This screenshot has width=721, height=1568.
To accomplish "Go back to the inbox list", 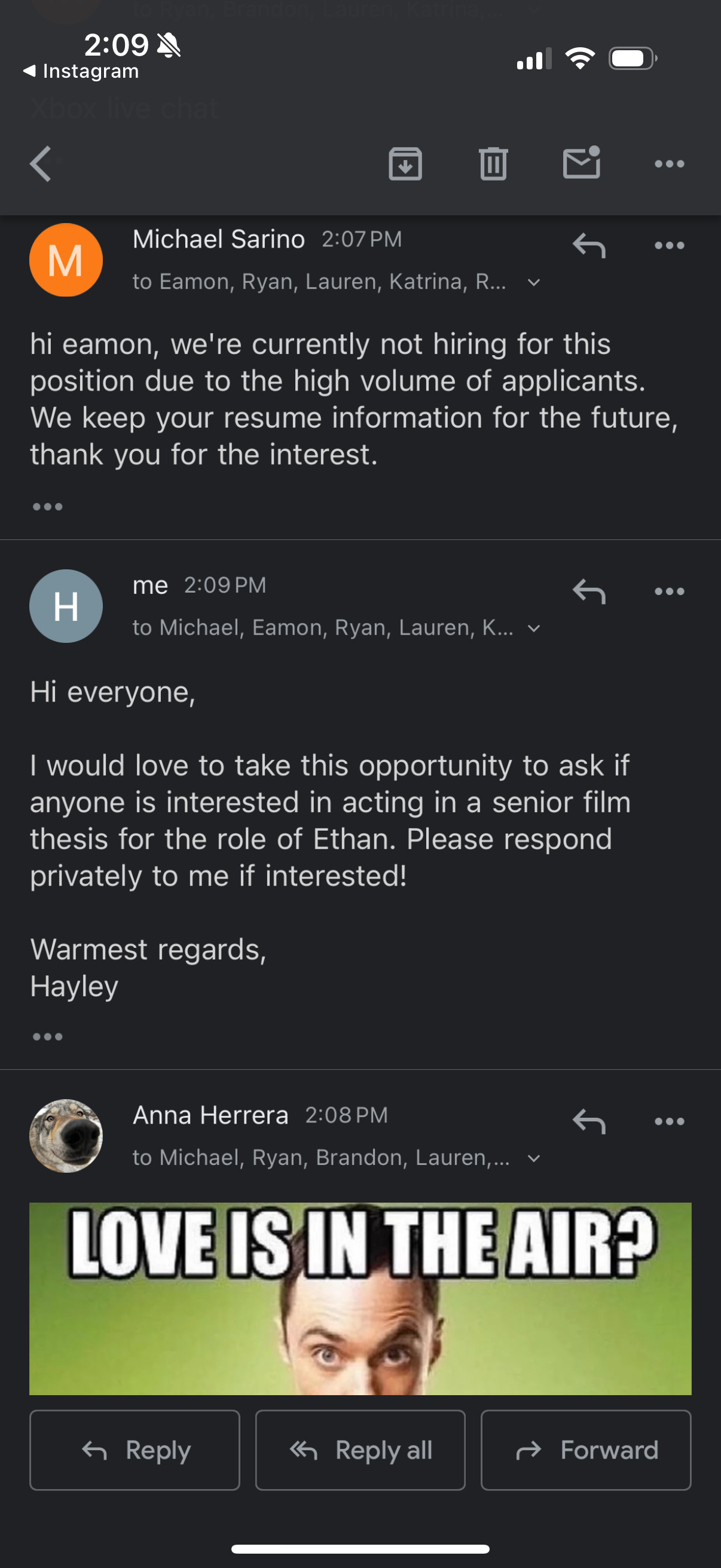I will pos(41,164).
